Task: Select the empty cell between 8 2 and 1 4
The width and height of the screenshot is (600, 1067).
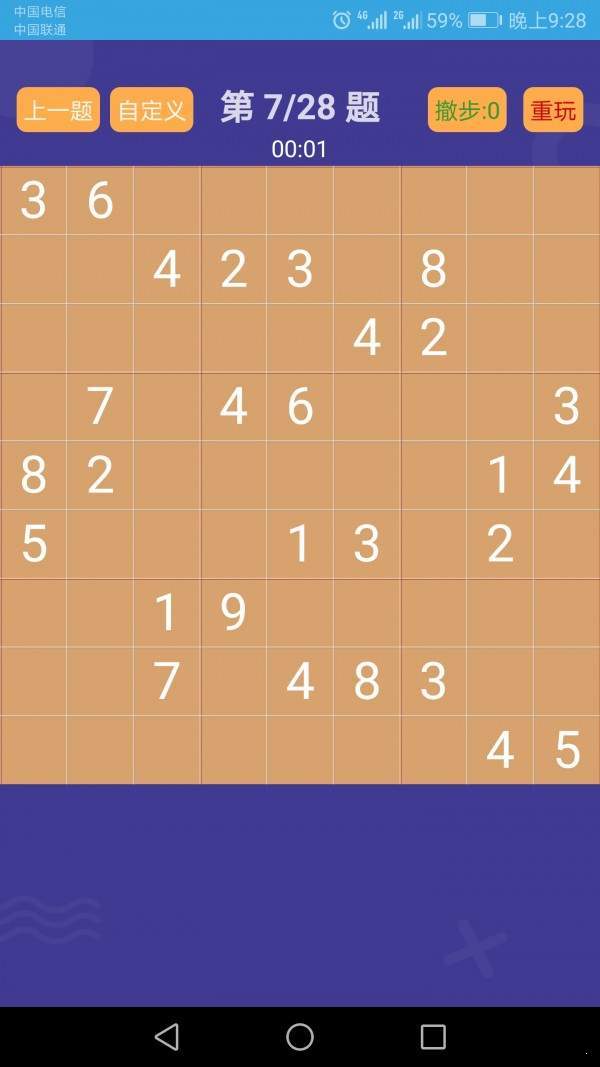Action: 300,475
